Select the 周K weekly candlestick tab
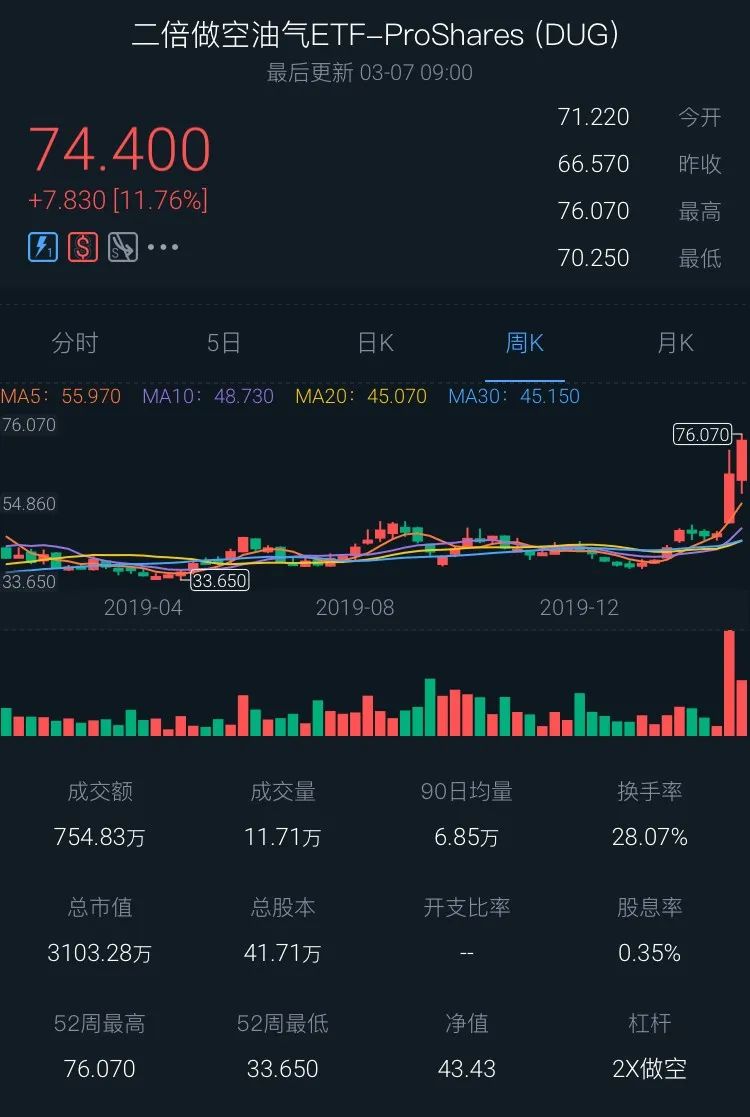Image resolution: width=750 pixels, height=1117 pixels. (525, 343)
